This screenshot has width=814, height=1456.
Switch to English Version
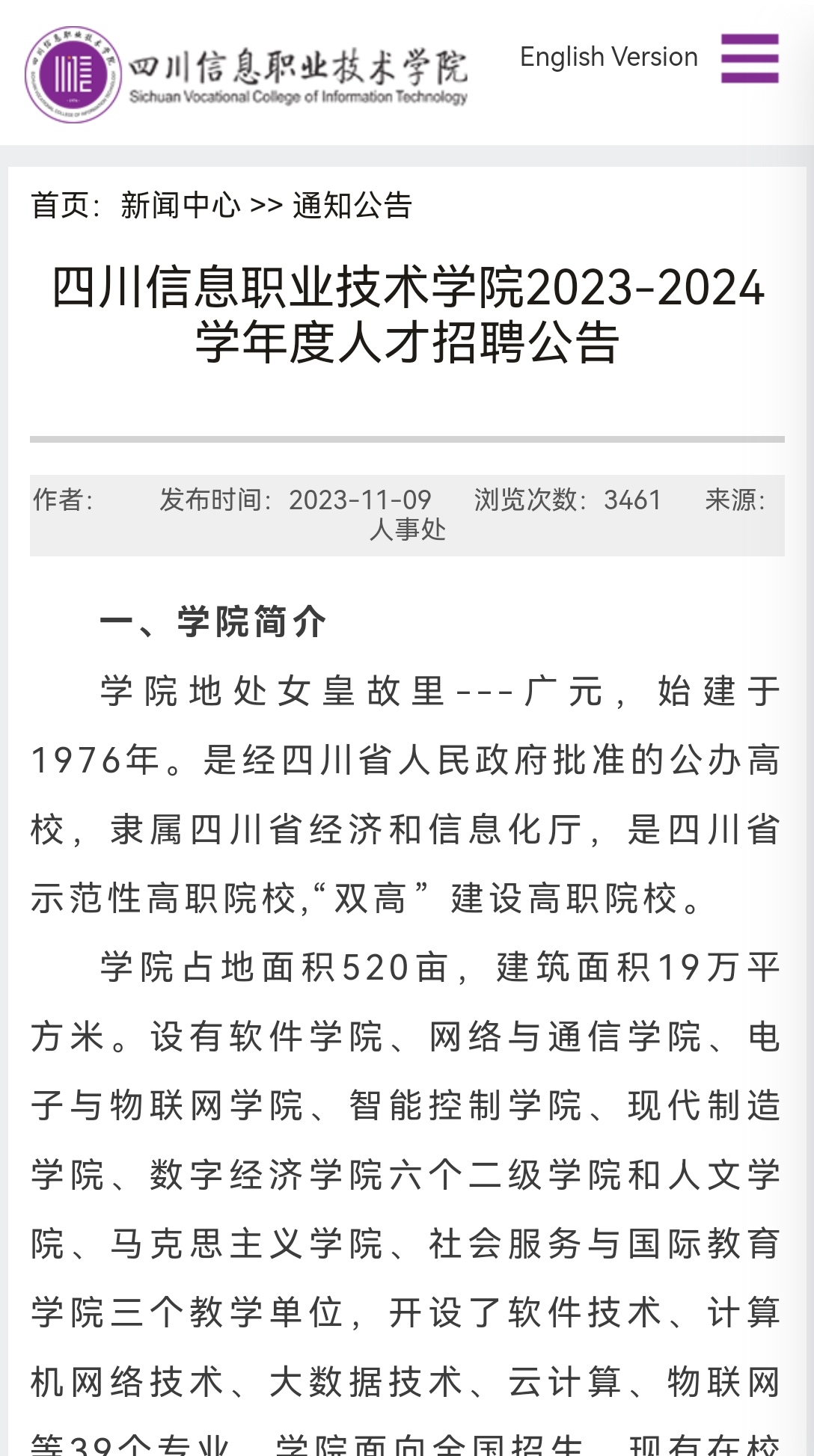(608, 57)
